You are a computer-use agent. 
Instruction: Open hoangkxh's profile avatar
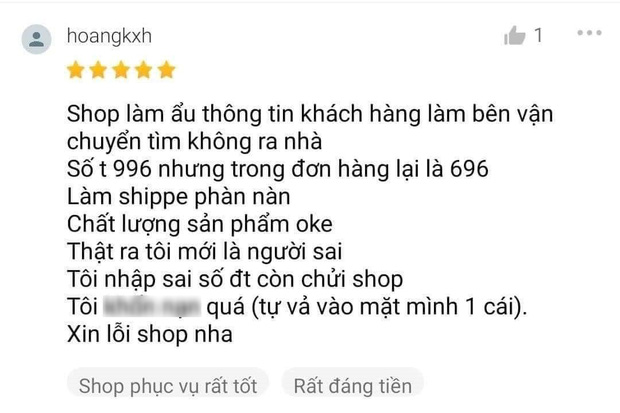pos(37,39)
